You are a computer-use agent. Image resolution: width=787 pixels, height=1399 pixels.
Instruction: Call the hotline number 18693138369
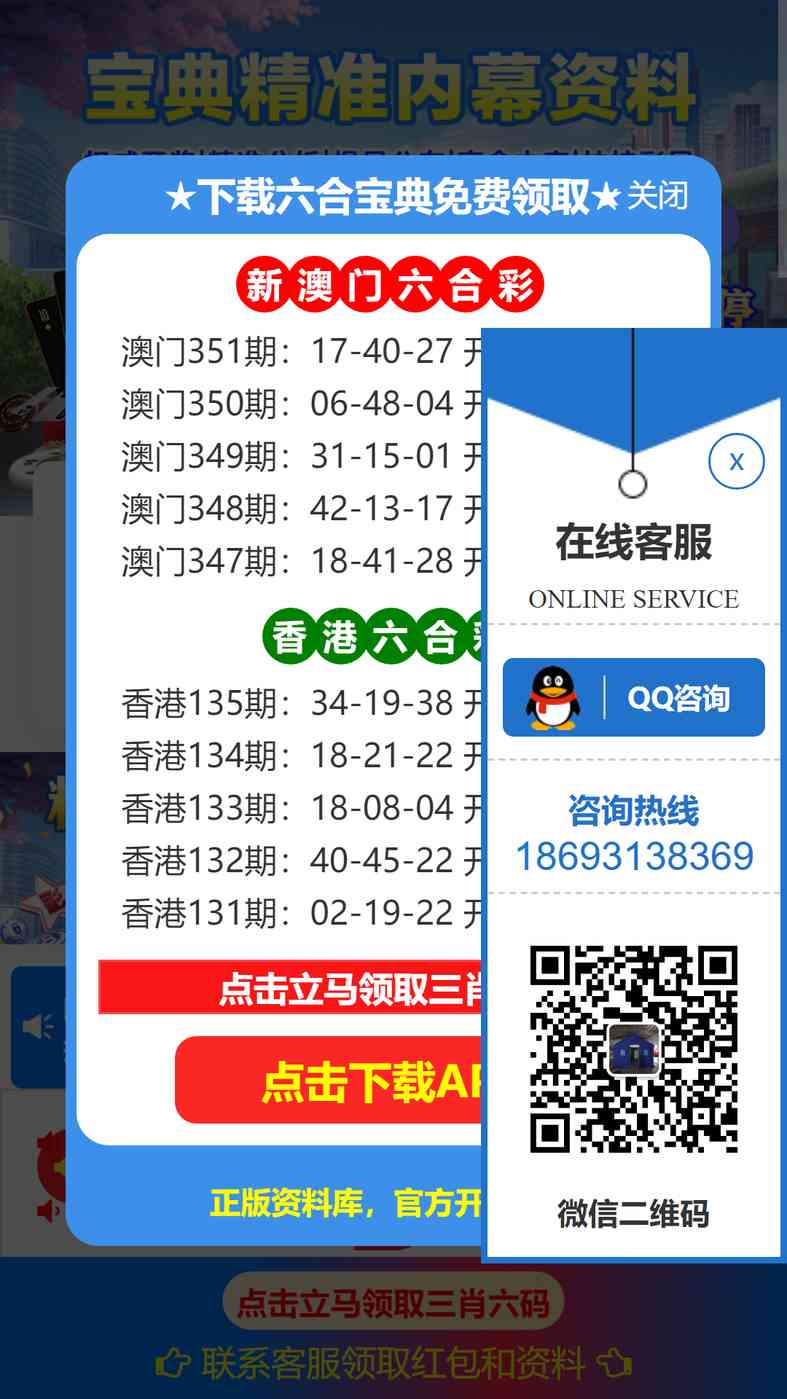(634, 857)
